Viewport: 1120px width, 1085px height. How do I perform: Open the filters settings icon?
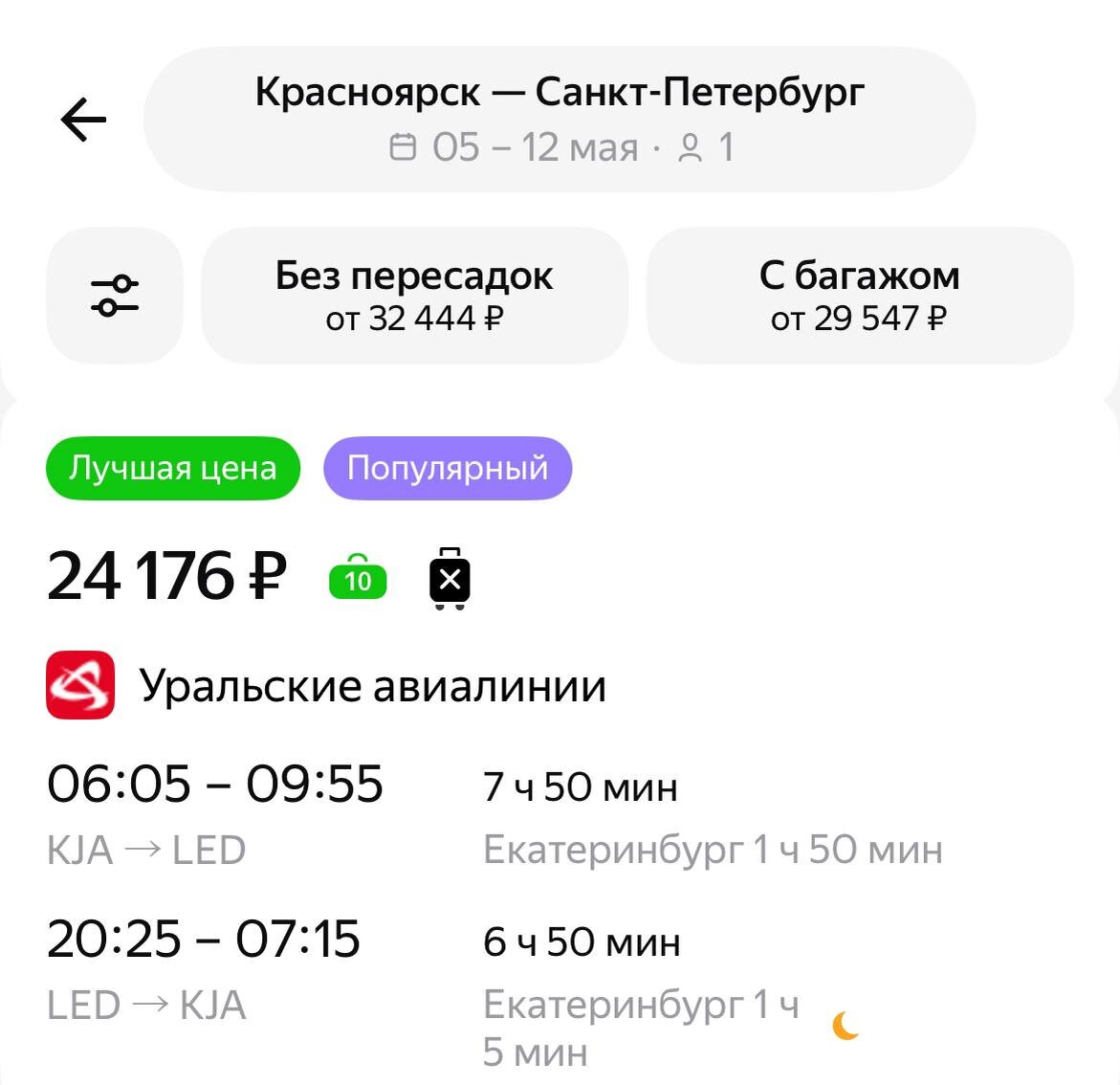[x=115, y=296]
